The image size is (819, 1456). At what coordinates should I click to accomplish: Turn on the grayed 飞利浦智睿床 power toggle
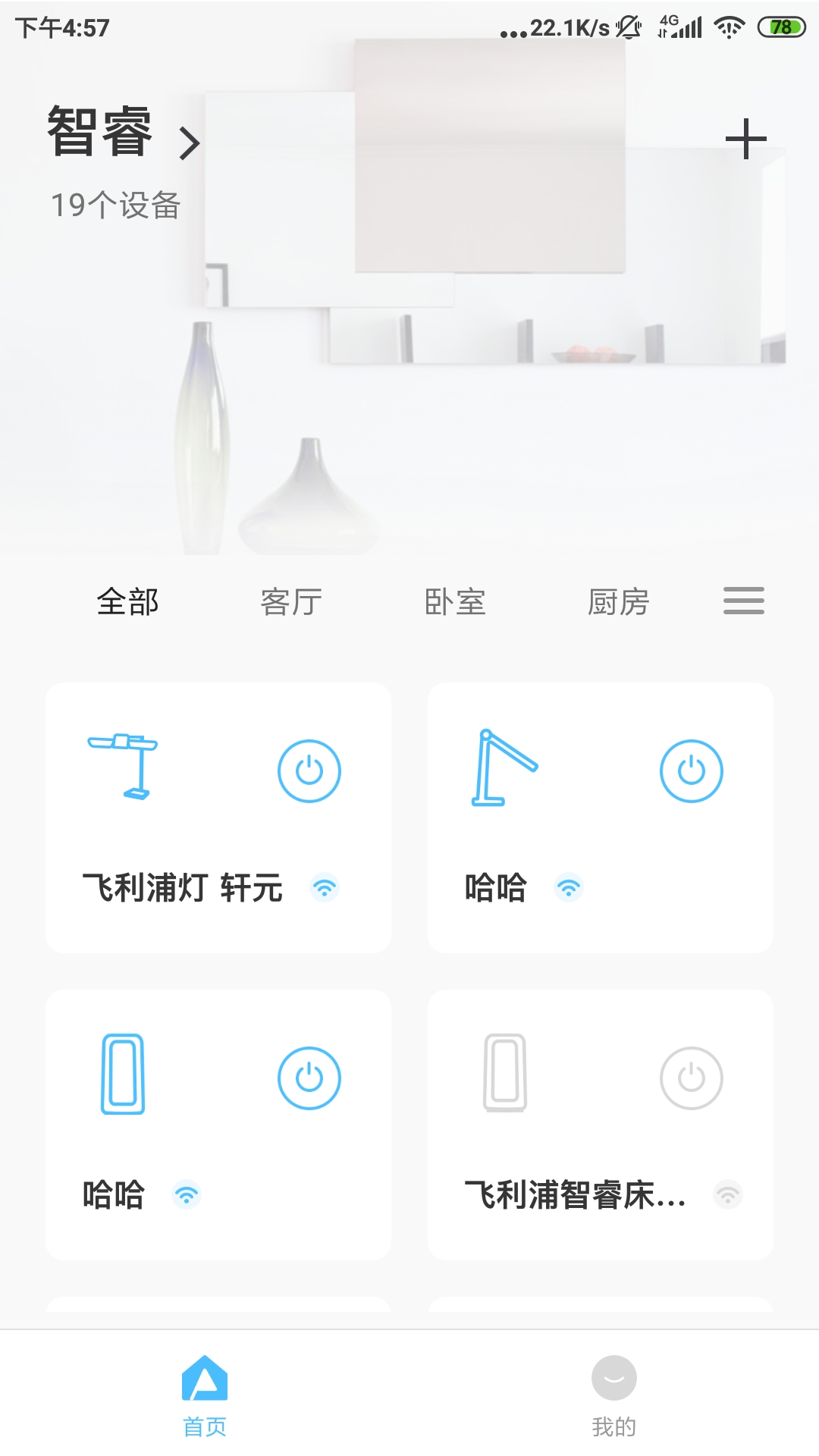point(691,1078)
